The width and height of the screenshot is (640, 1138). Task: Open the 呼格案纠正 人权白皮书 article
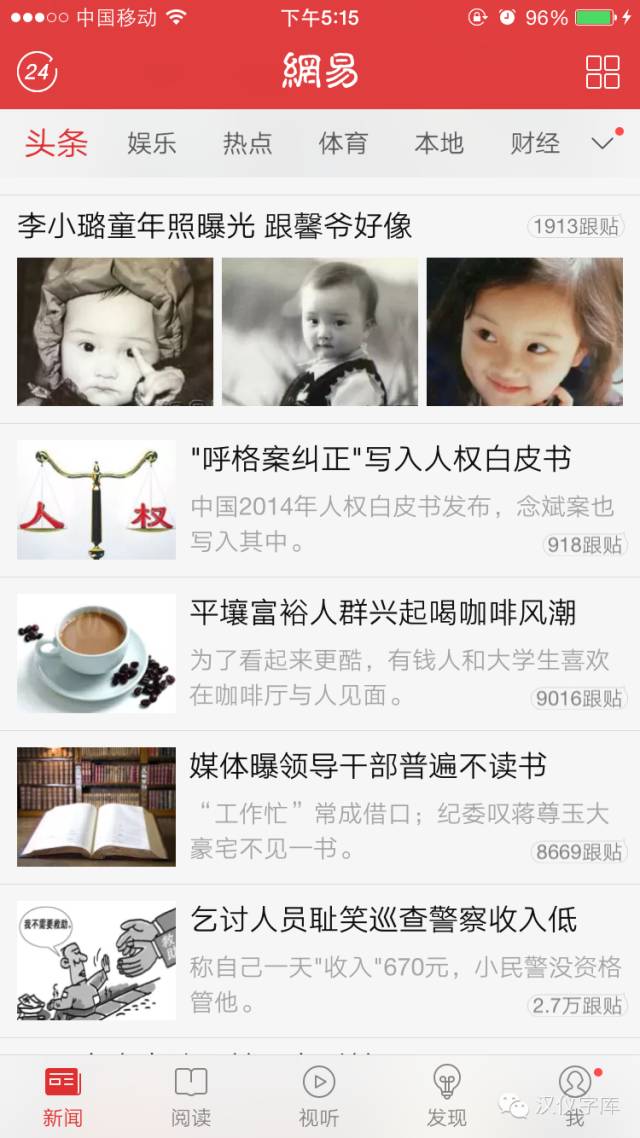point(380,459)
